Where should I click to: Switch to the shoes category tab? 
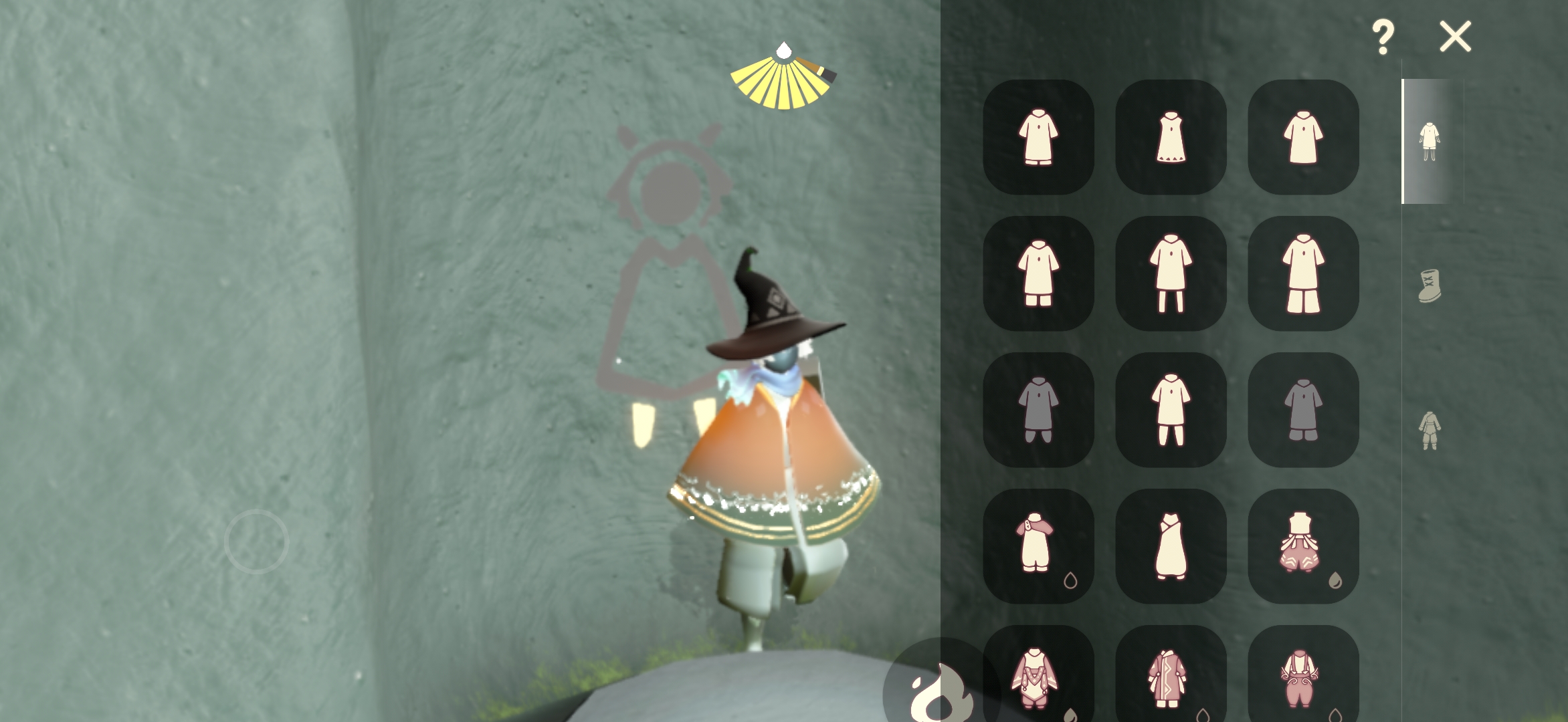(1430, 286)
